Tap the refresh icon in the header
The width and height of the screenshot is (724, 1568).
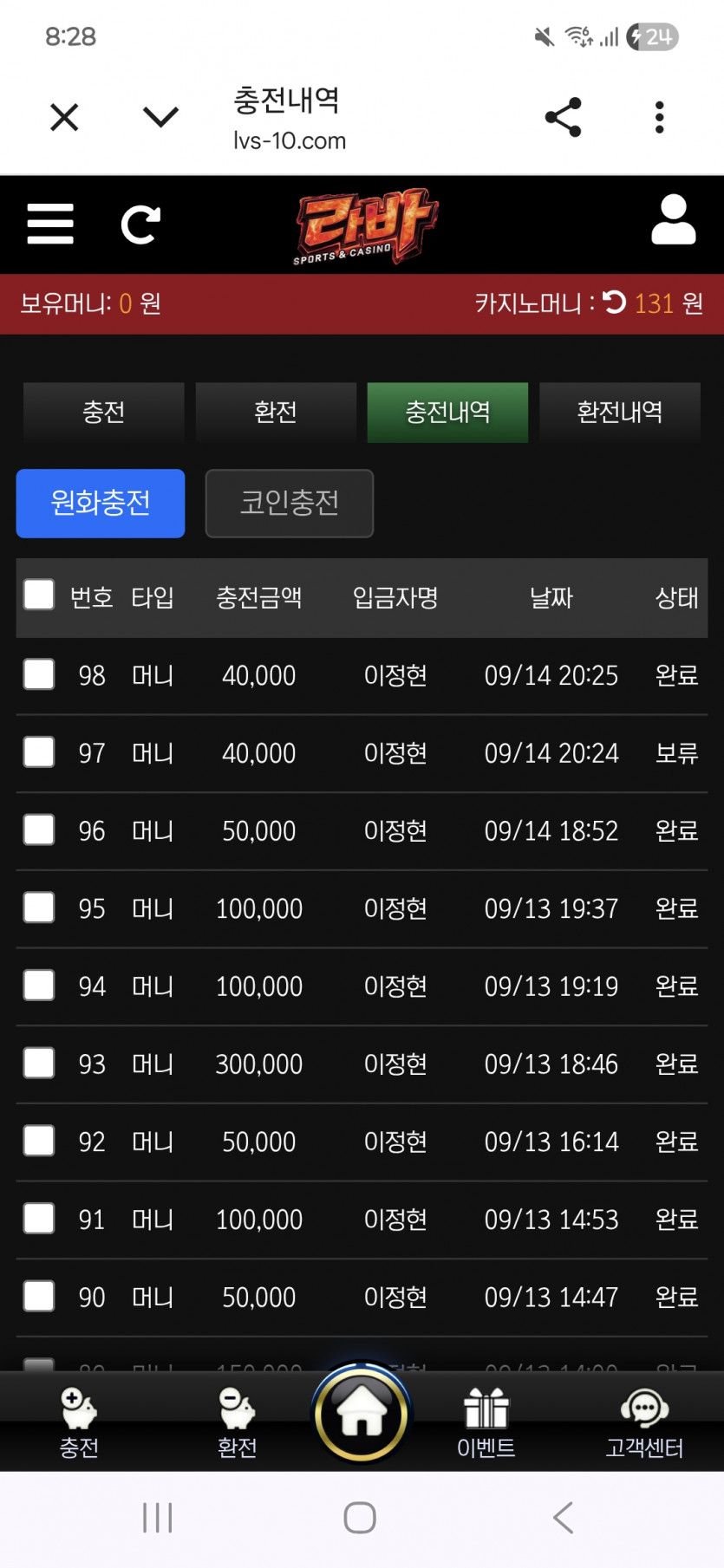point(140,225)
